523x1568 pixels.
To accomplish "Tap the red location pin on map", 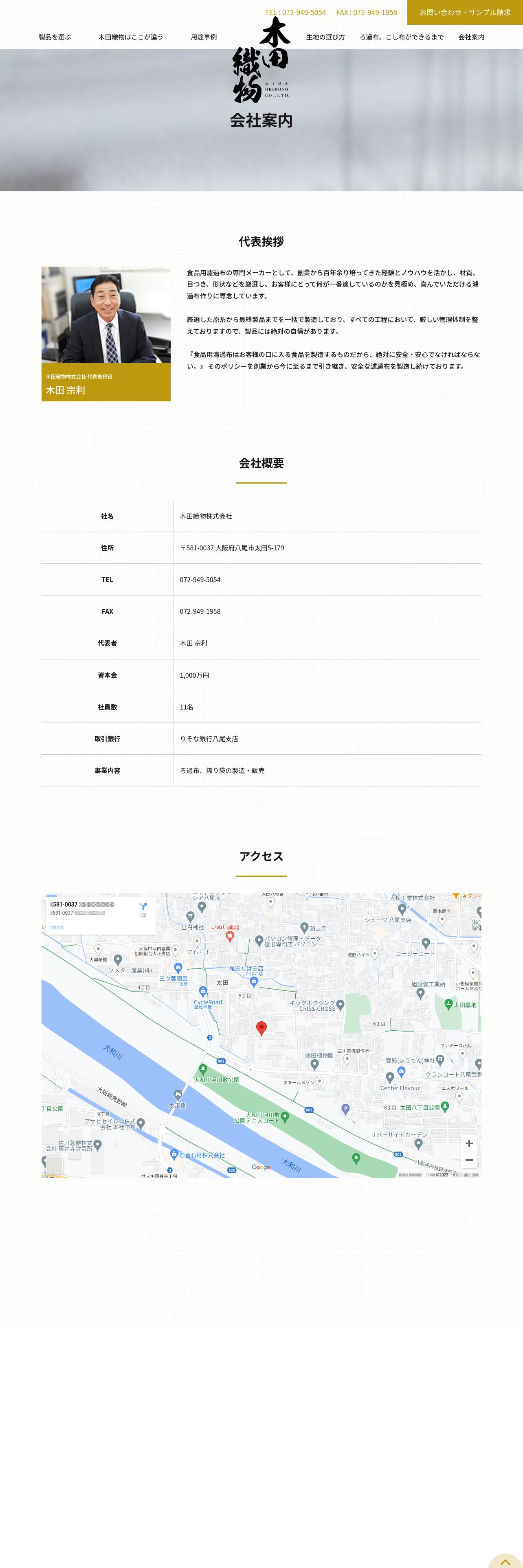I will 261,1028.
